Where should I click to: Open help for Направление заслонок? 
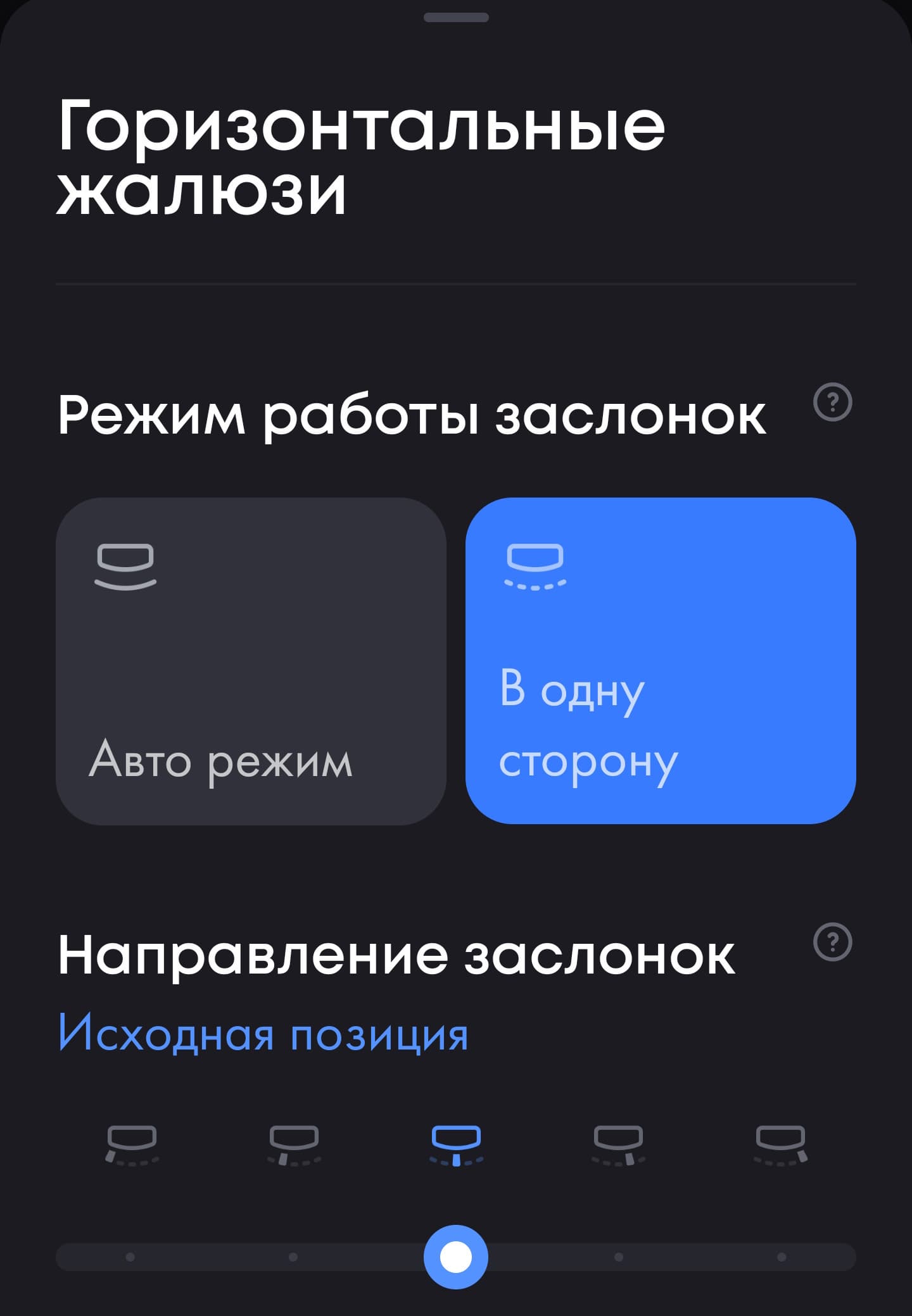pyautogui.click(x=832, y=943)
